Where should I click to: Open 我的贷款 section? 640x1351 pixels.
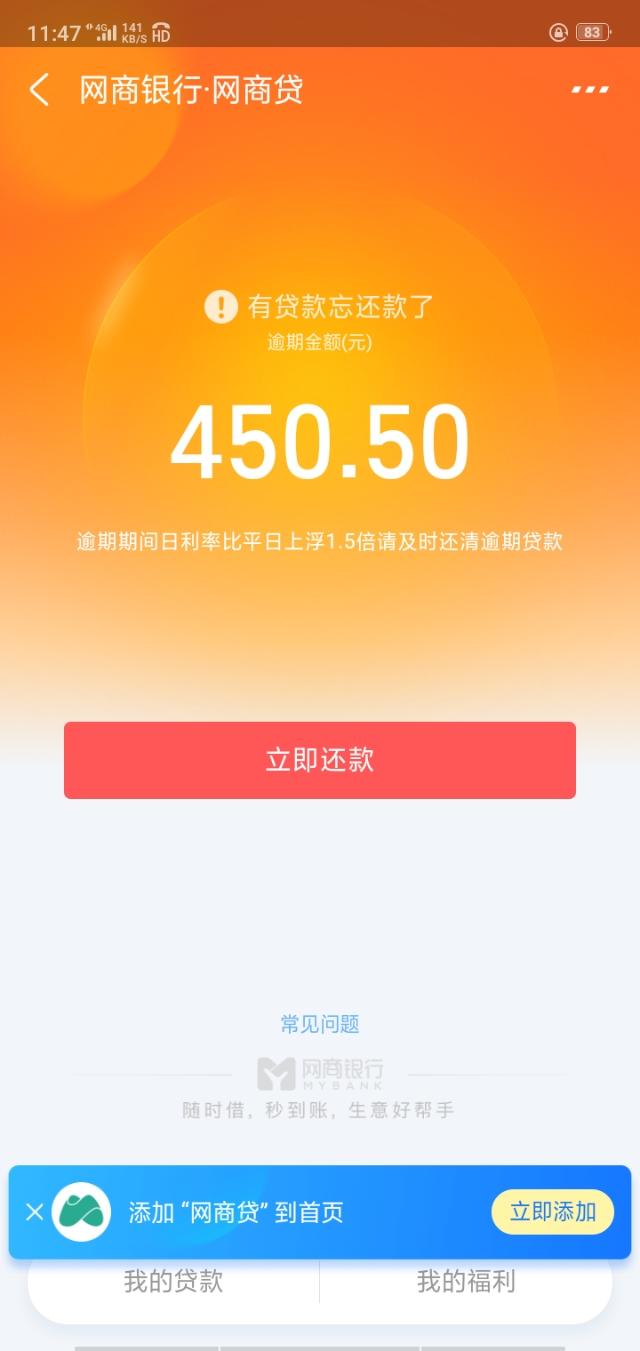pos(173,1282)
